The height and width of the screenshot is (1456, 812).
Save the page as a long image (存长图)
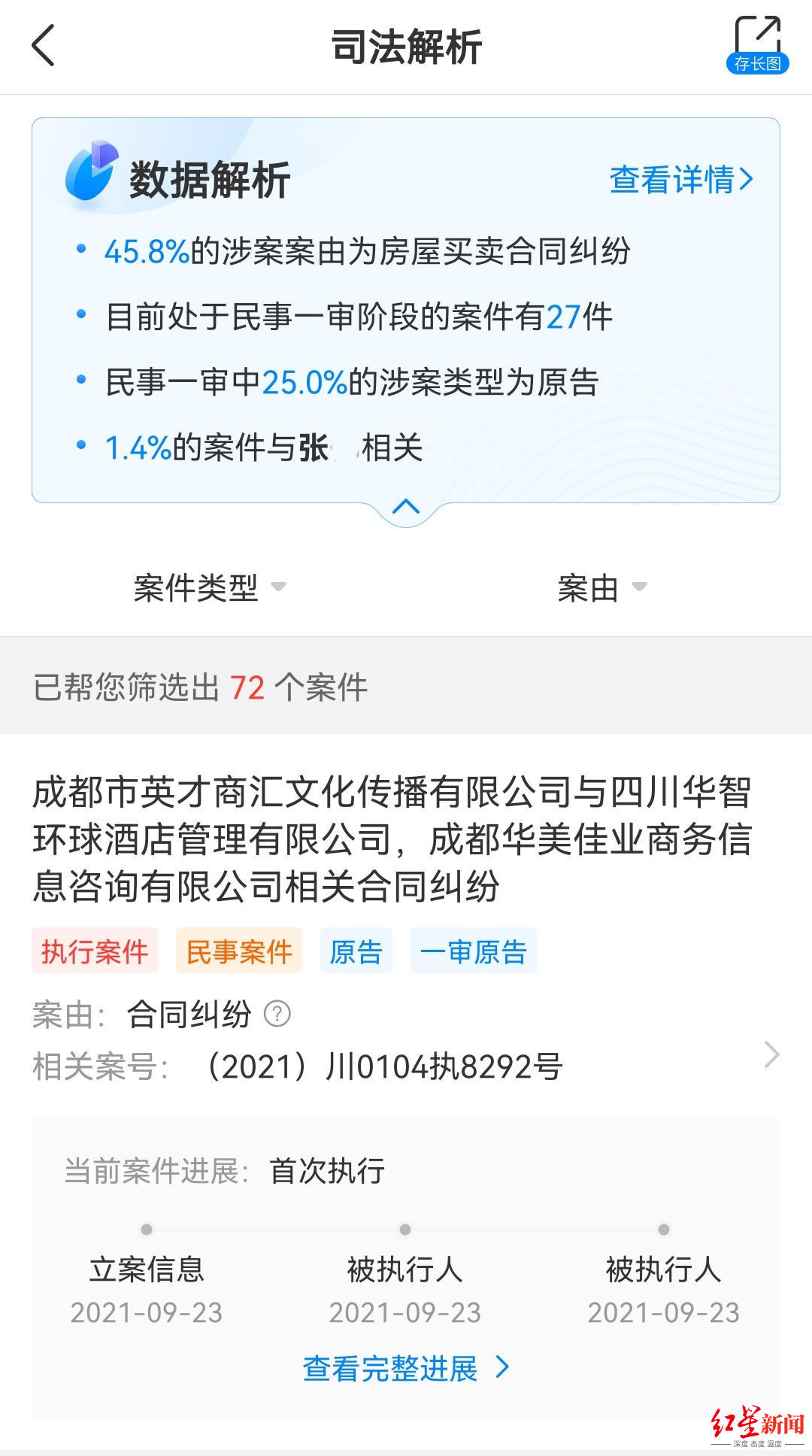click(x=757, y=46)
